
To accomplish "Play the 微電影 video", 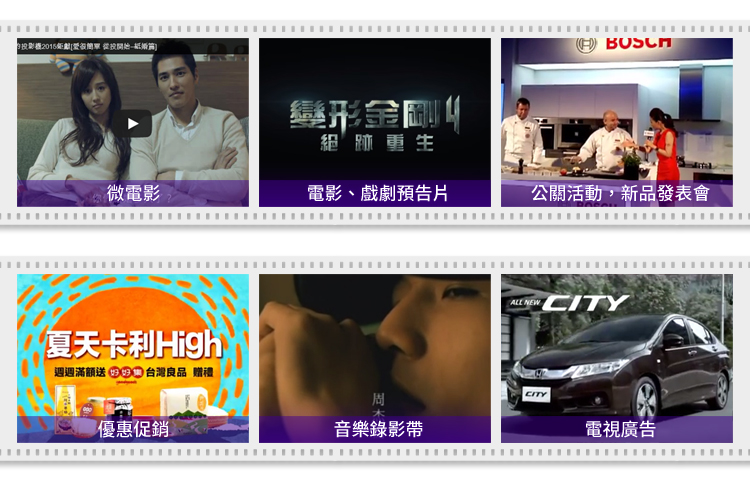I will pos(132,123).
